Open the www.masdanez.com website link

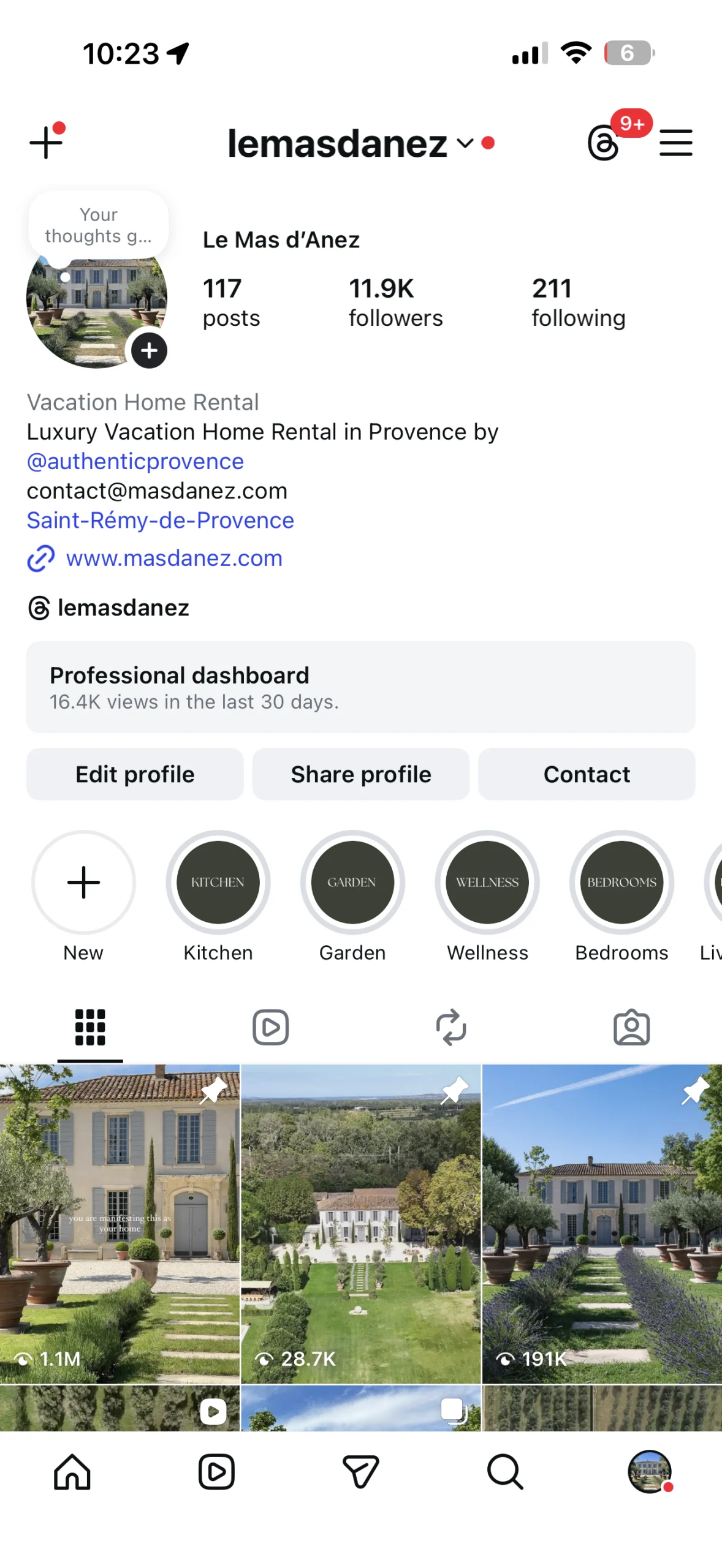[173, 558]
